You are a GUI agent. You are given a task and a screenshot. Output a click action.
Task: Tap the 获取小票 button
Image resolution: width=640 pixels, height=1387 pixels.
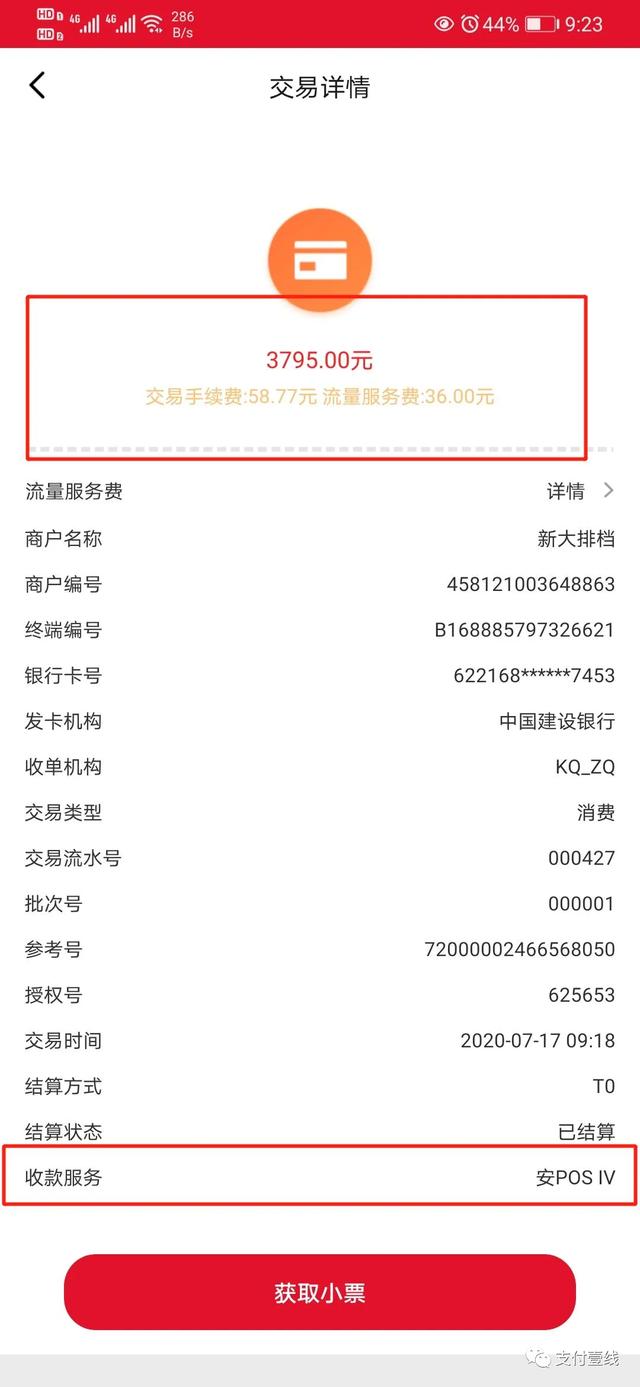320,1292
